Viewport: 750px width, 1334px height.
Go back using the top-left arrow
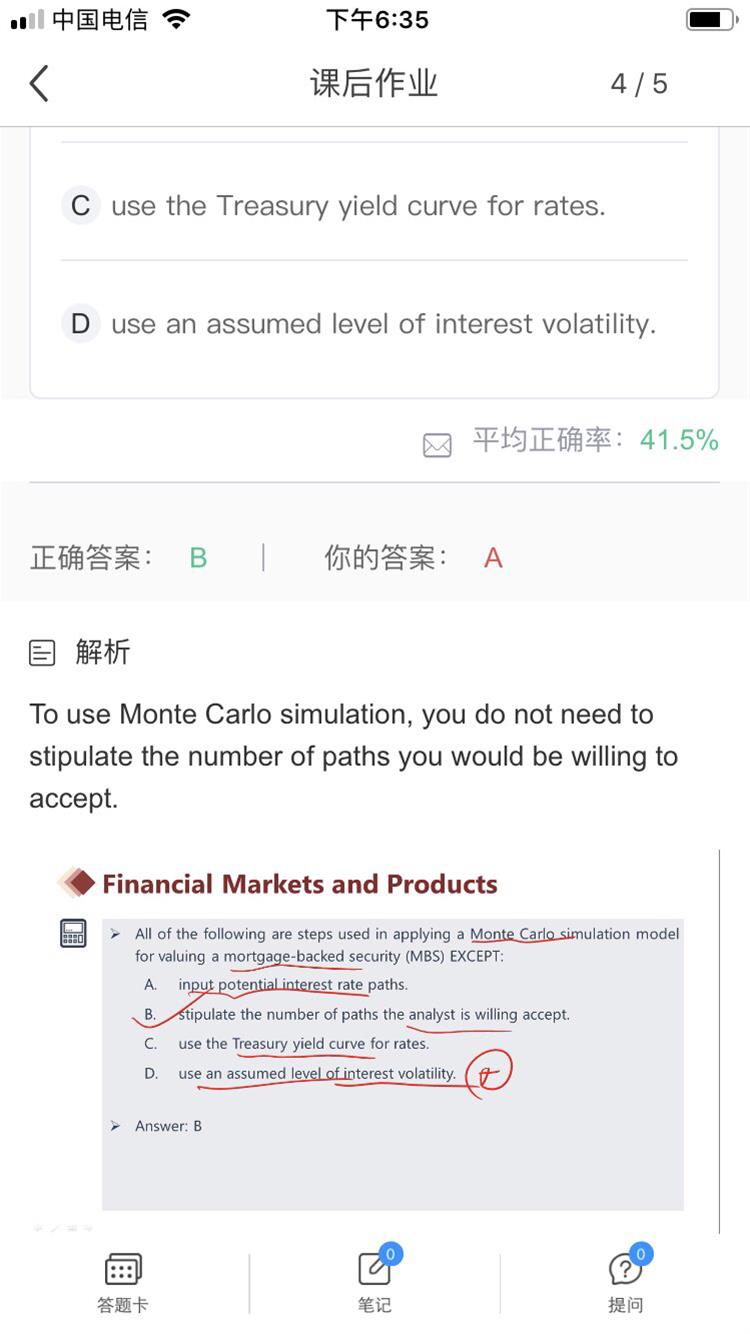tap(39, 84)
